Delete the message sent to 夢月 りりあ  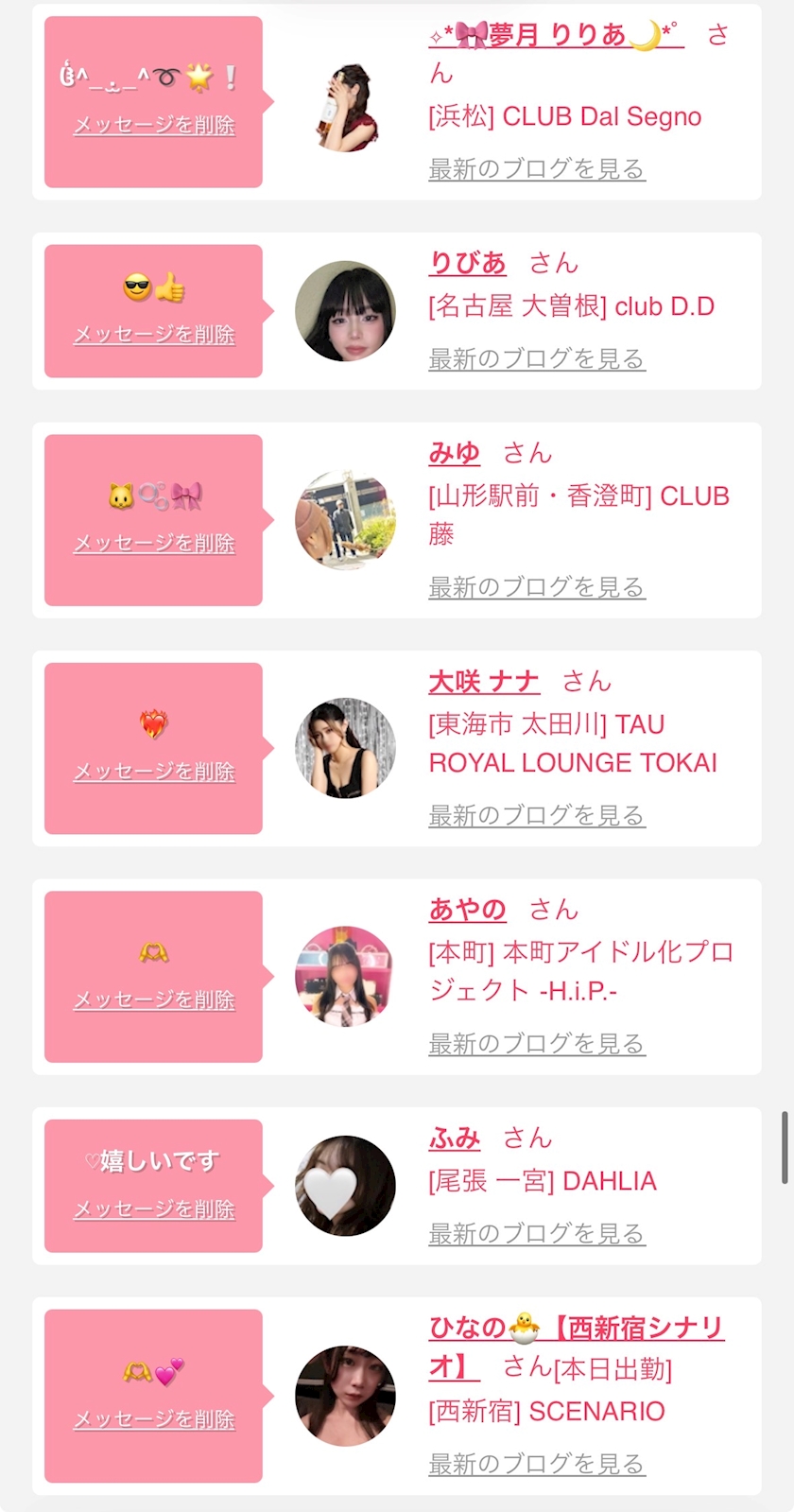point(154,126)
